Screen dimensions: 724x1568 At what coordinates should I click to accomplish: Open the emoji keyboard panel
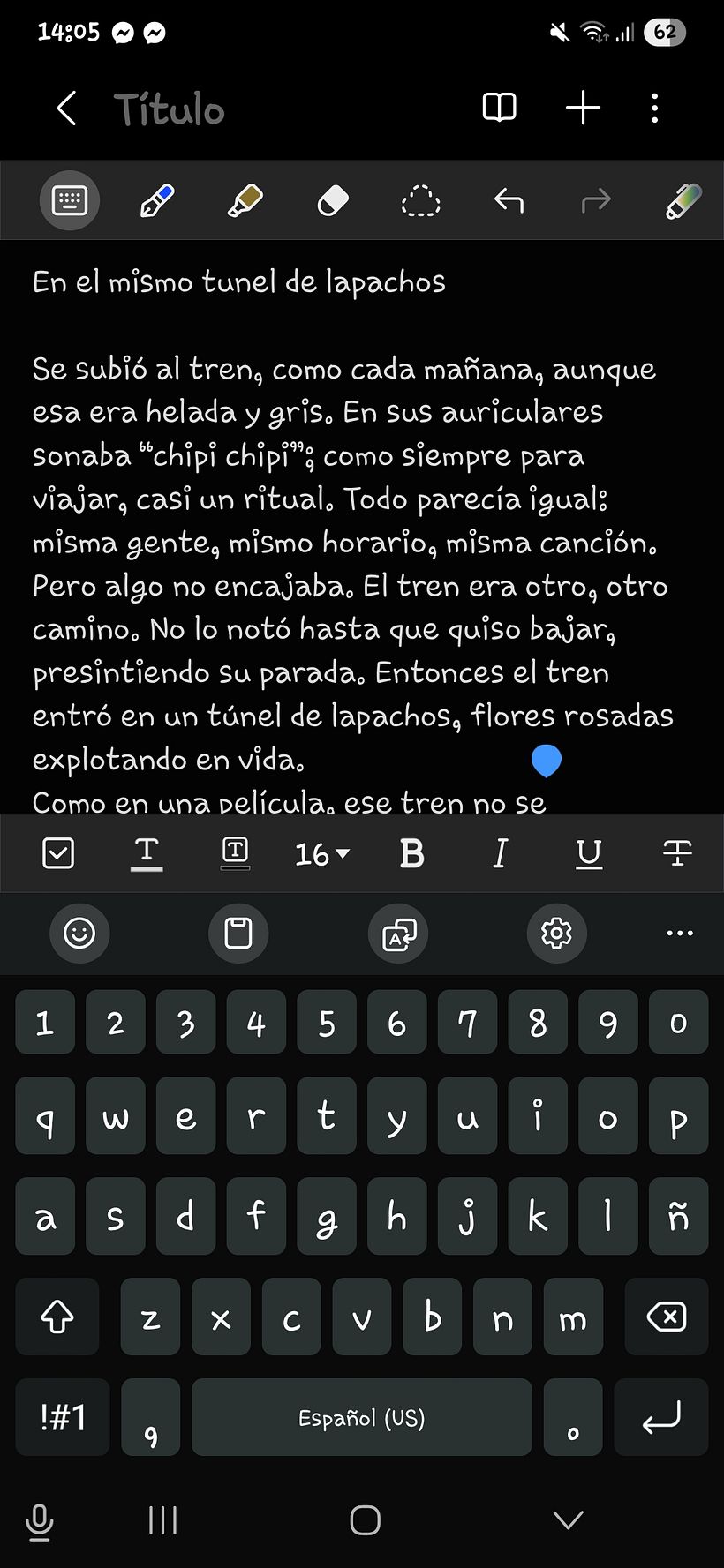click(x=79, y=933)
